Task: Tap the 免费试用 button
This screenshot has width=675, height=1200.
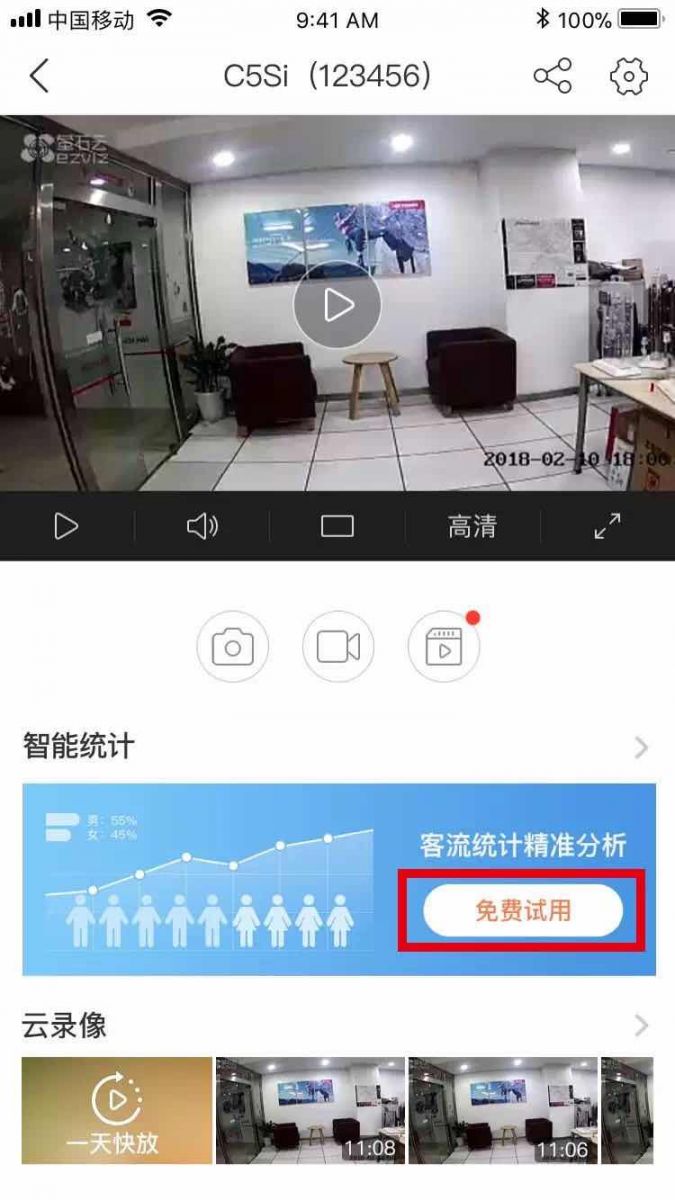Action: pyautogui.click(x=523, y=910)
